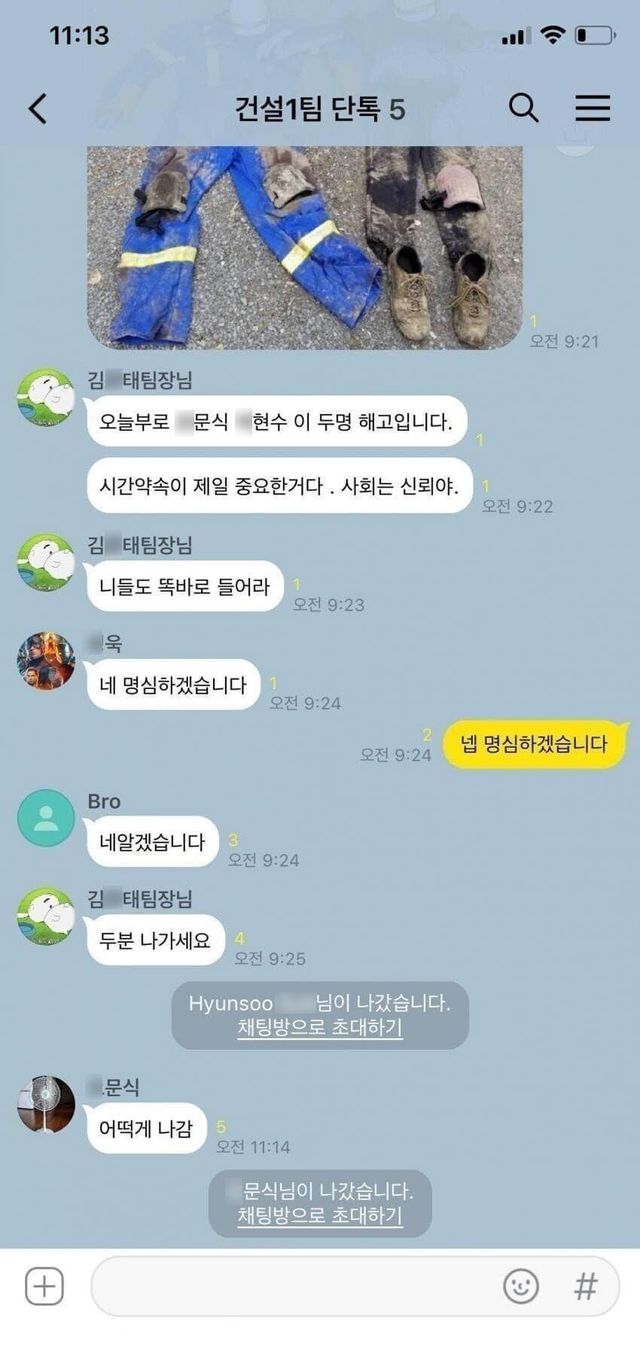Open profile of sender of 네 명심하겠습니다
The height and width of the screenshot is (1350, 640).
tap(46, 661)
